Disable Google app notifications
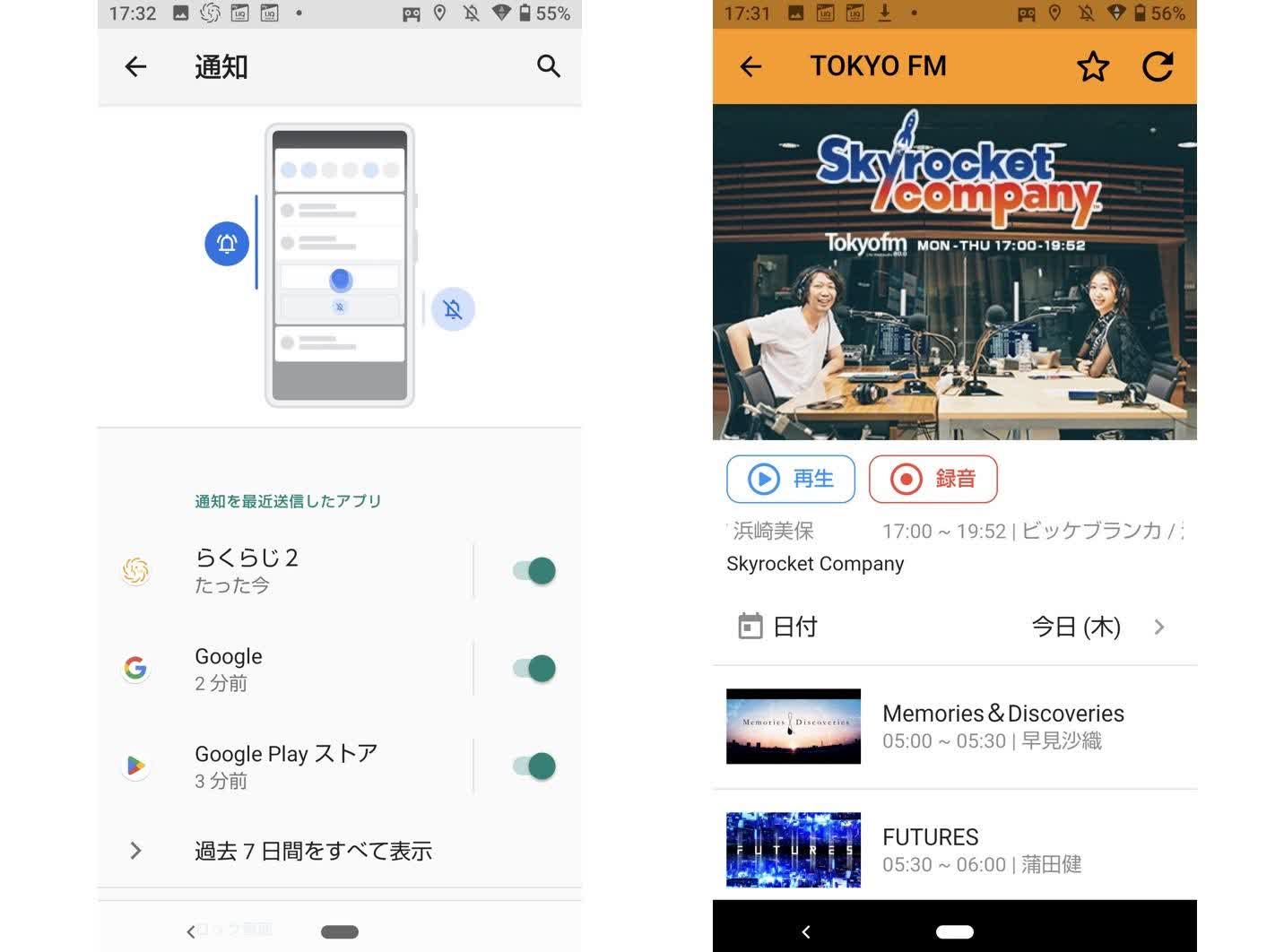Image resolution: width=1284 pixels, height=952 pixels. (534, 669)
